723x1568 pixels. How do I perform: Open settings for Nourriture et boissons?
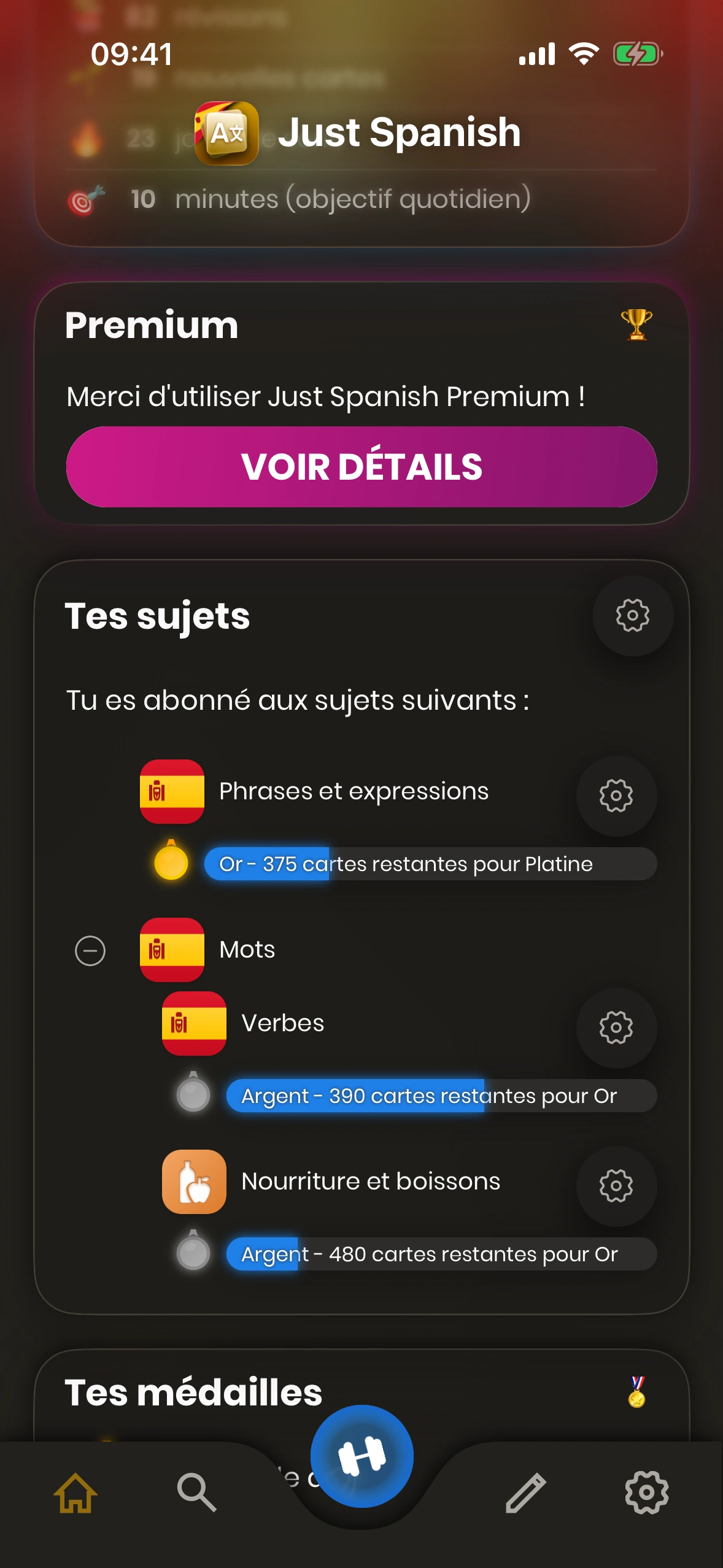click(x=616, y=1186)
